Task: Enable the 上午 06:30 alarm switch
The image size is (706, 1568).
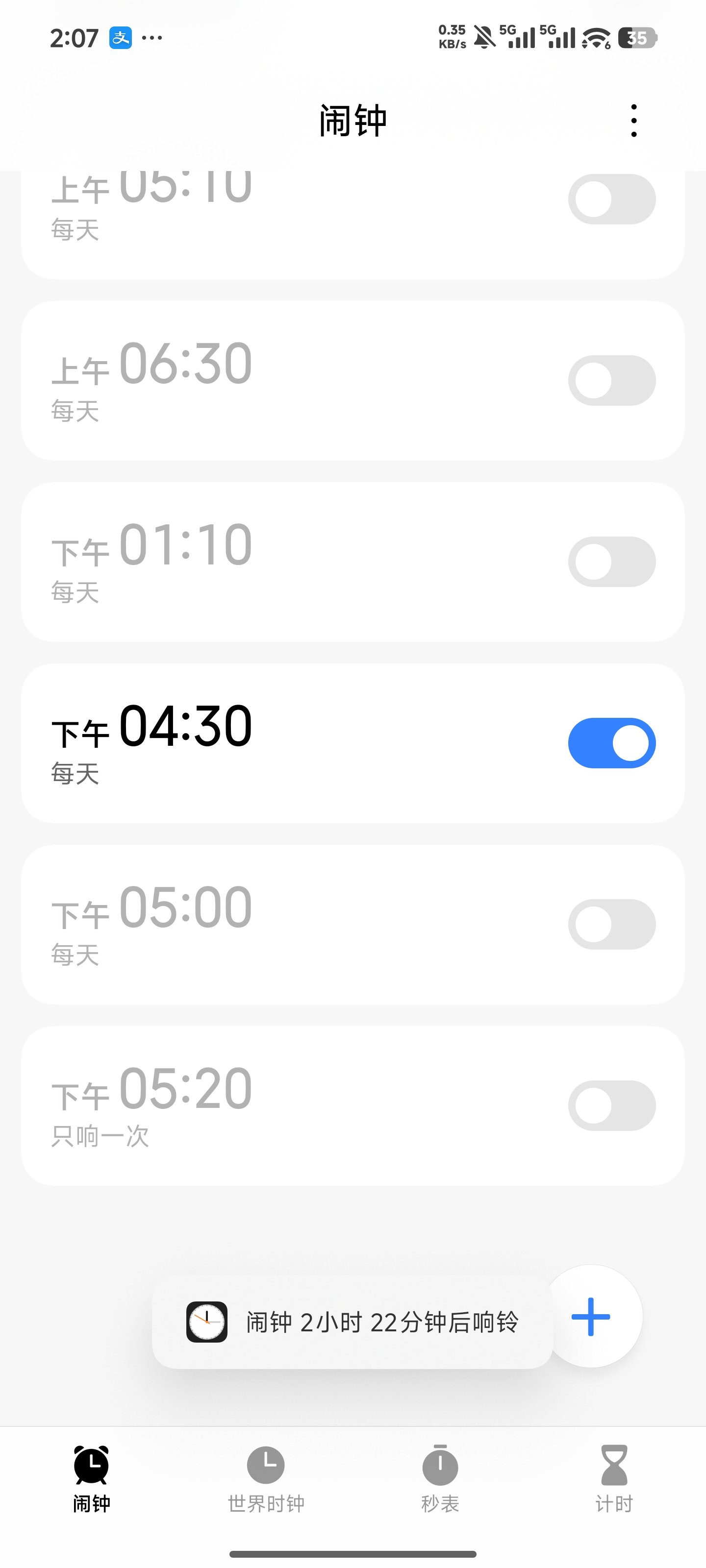Action: click(x=611, y=380)
